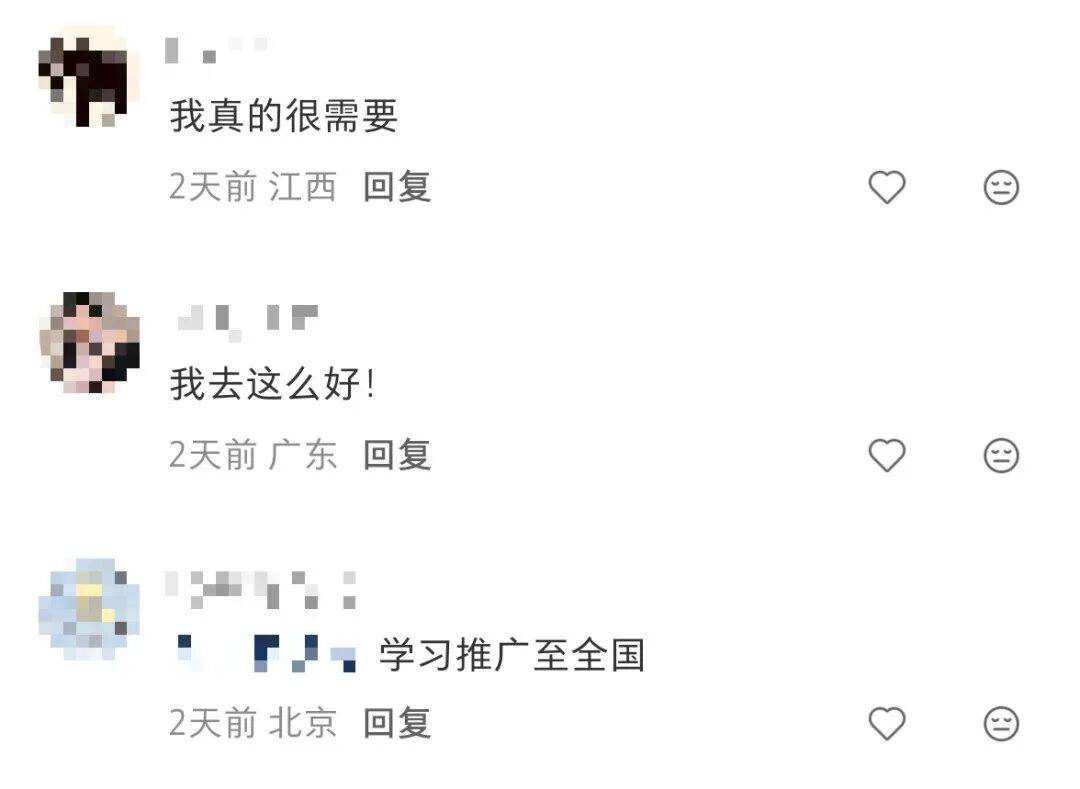Reply to the comment from 广东
This screenshot has width=1080, height=789.
pos(397,455)
